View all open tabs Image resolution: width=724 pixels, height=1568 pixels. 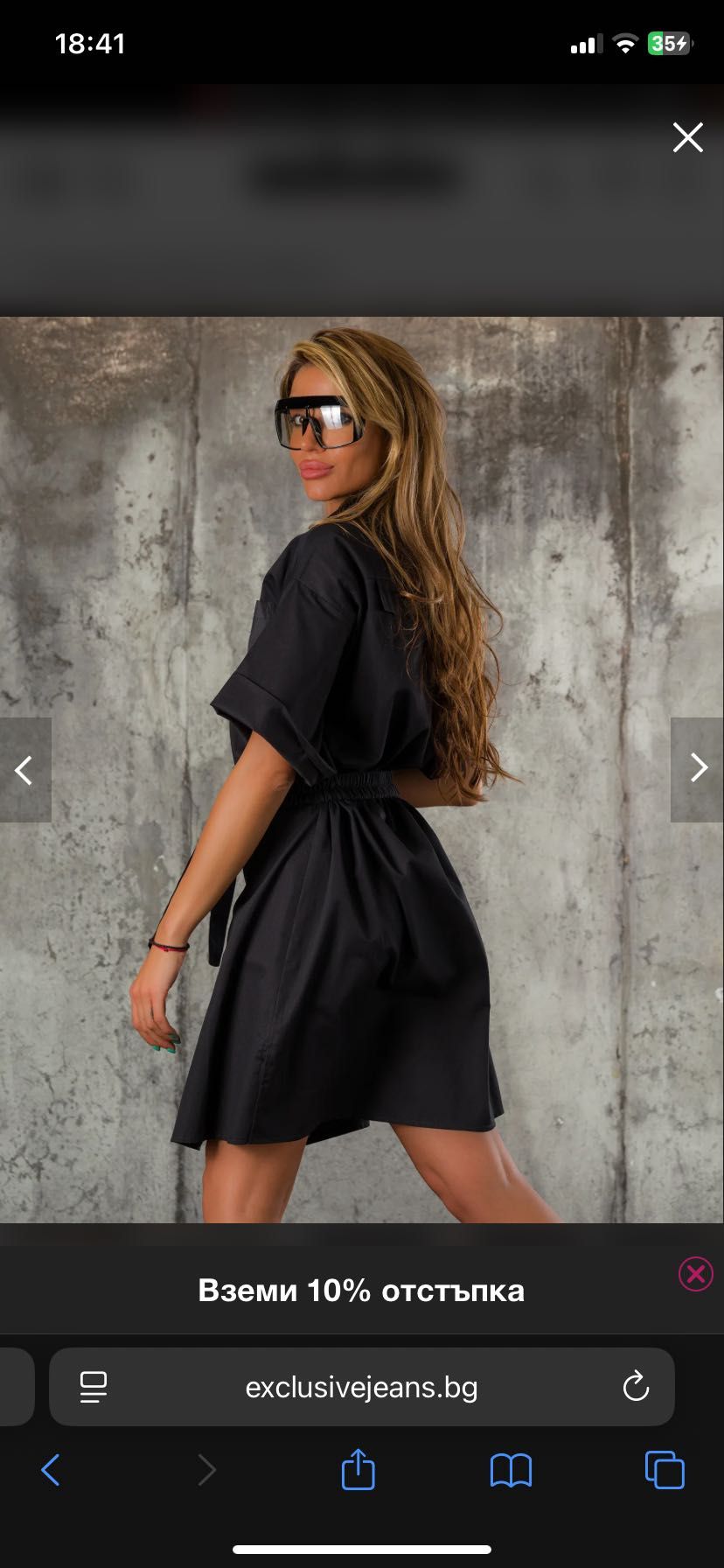[665, 1470]
